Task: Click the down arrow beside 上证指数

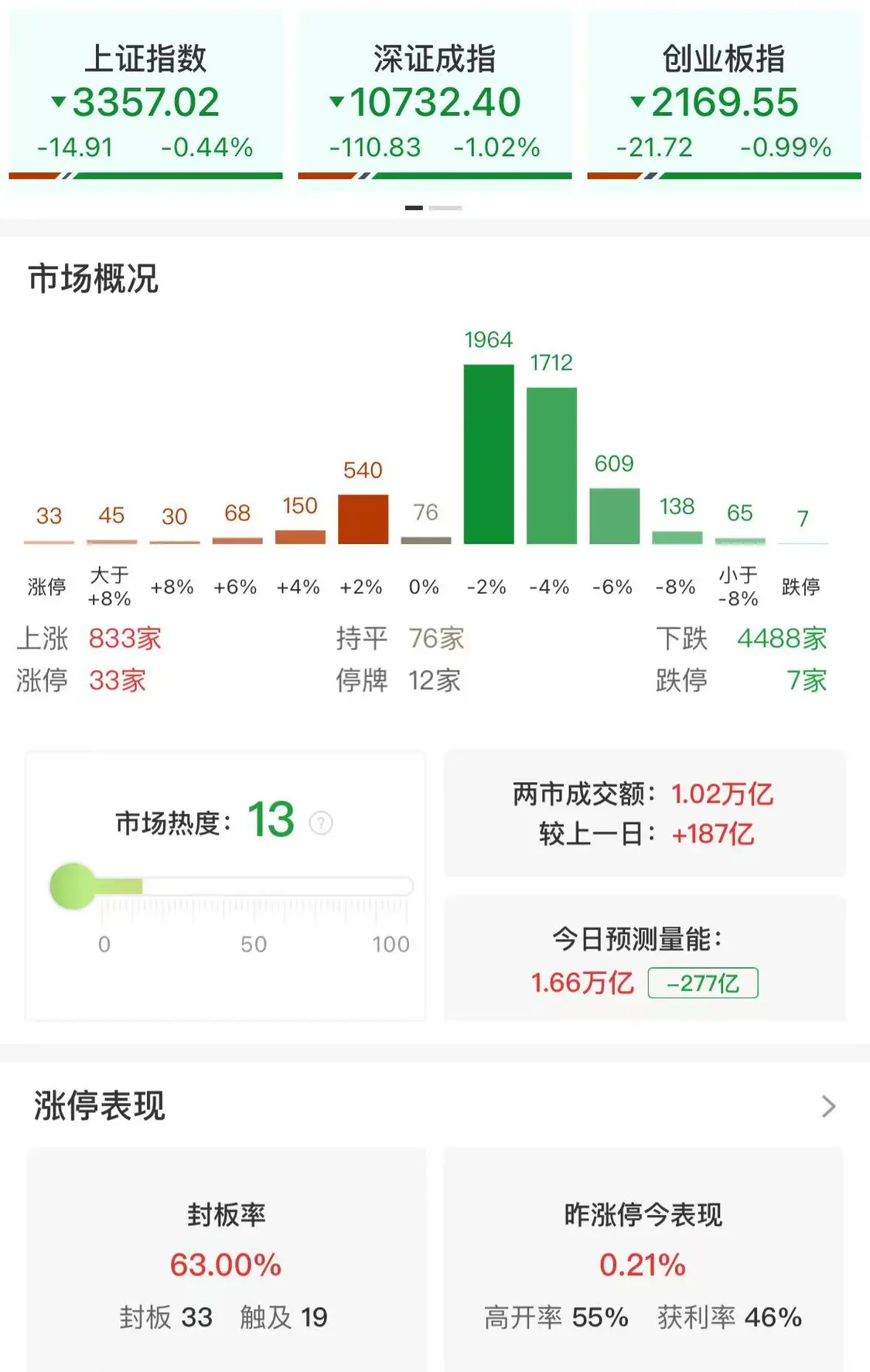Action: 60,103
